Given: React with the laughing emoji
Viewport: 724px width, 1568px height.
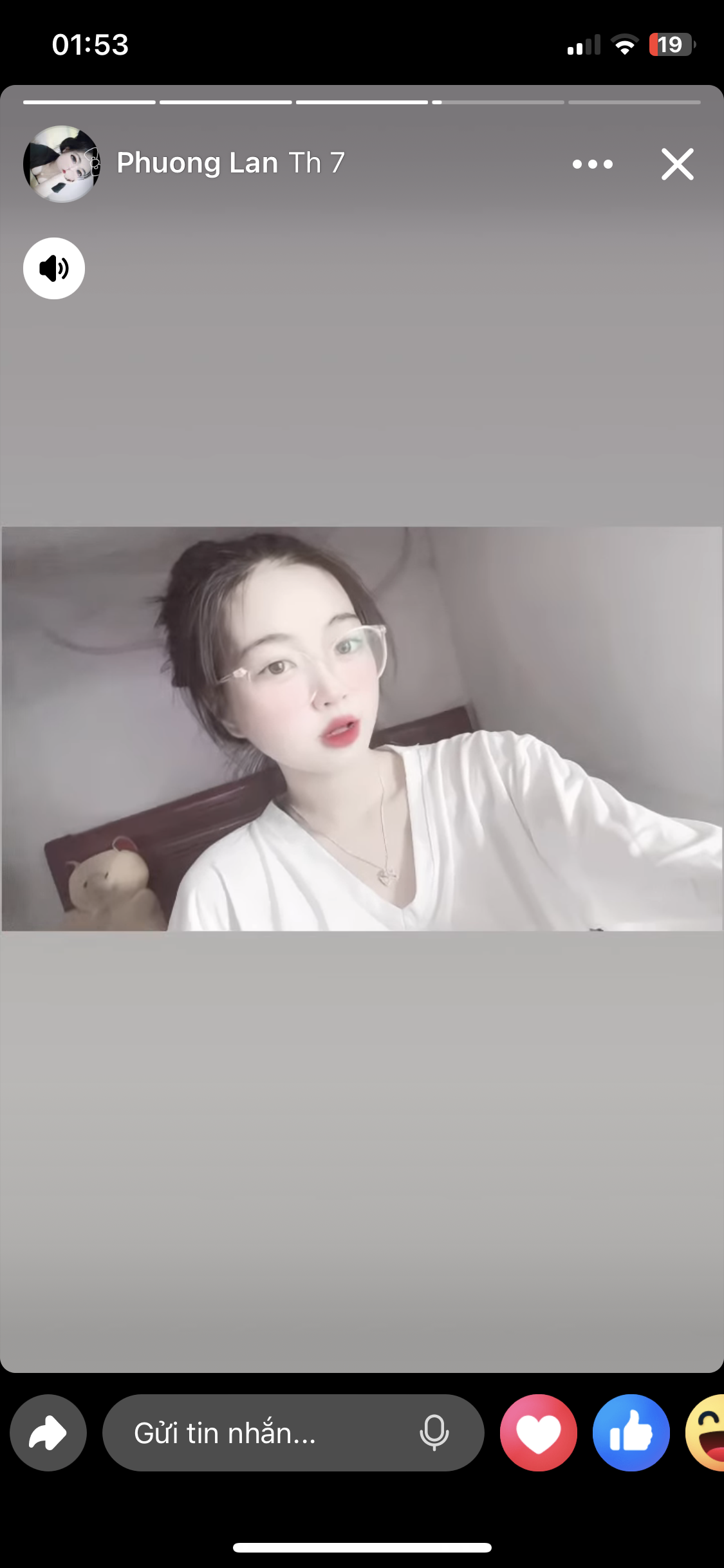Looking at the screenshot, I should click(x=707, y=1433).
